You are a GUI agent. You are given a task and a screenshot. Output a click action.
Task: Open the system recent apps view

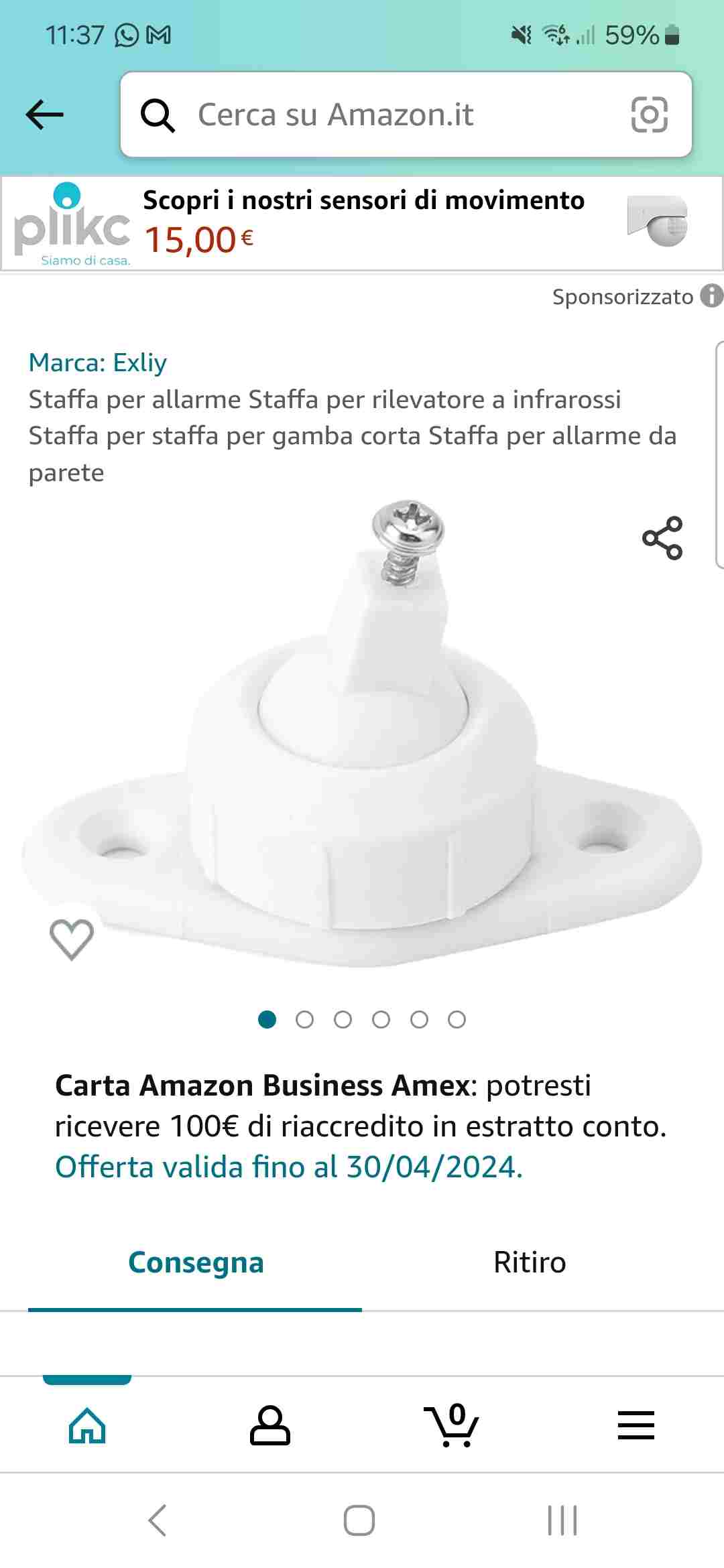coord(562,1520)
